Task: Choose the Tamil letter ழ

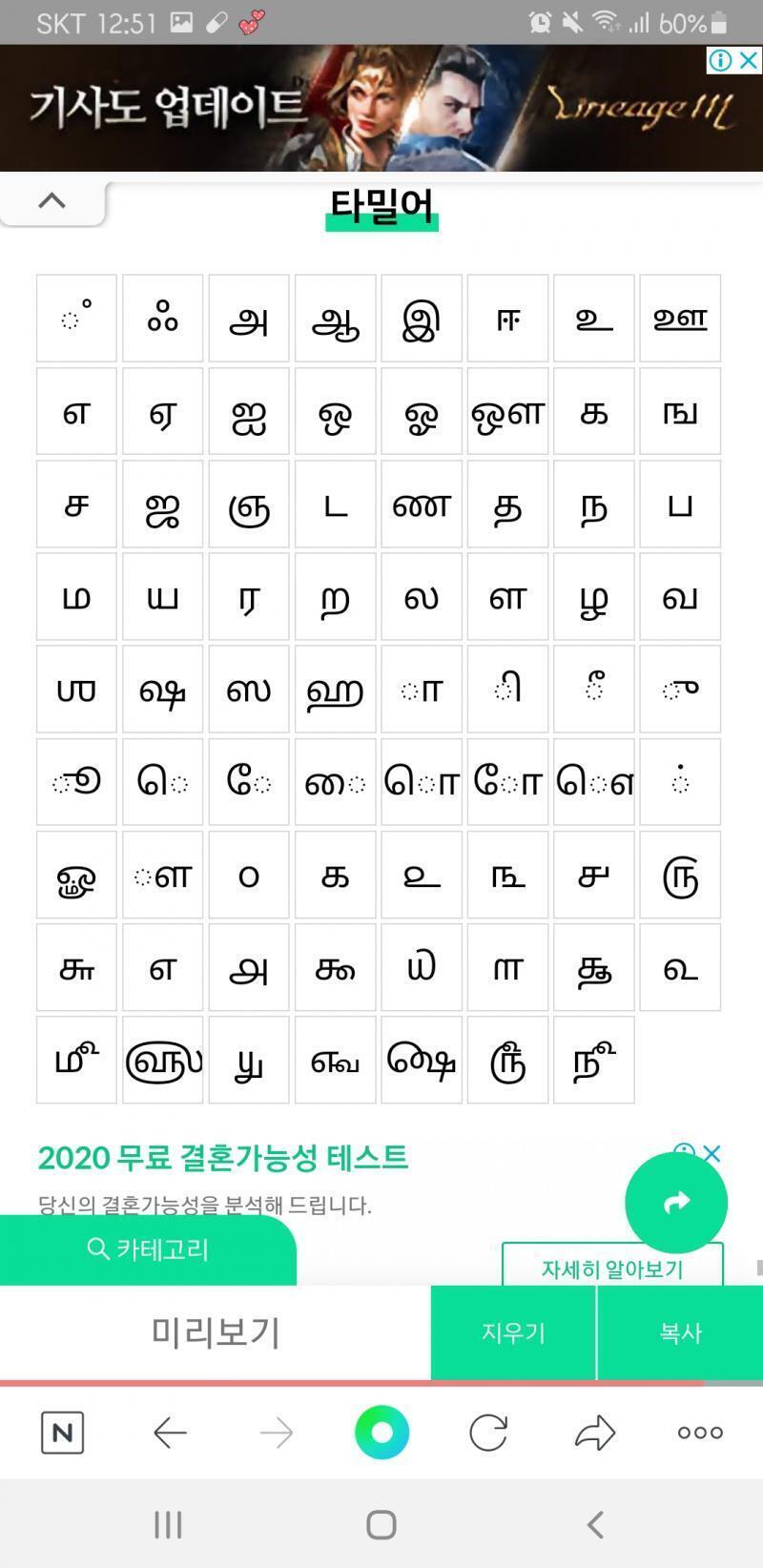Action: tap(594, 597)
